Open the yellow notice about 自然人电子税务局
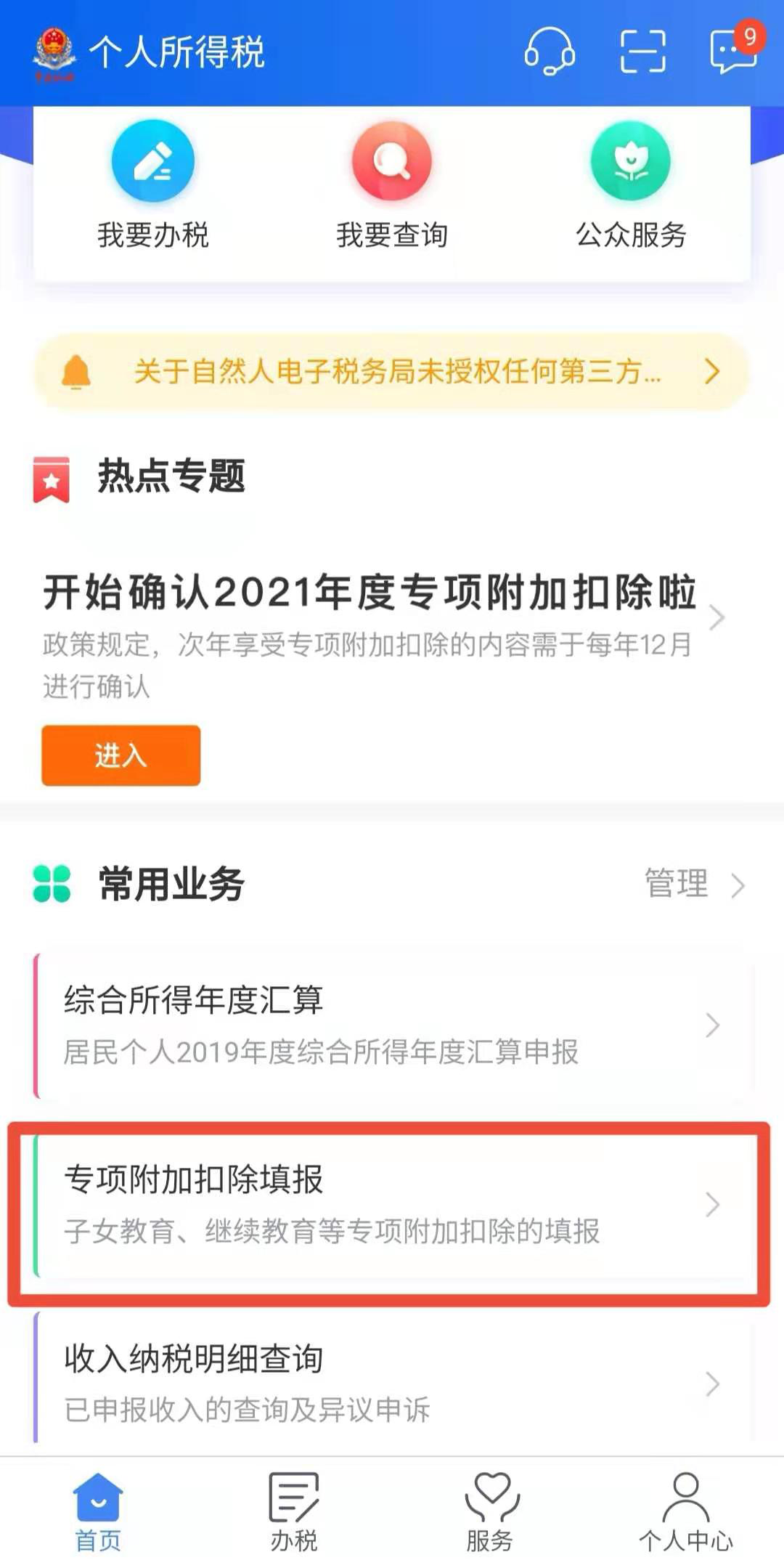784x1568 pixels. pyautogui.click(x=392, y=372)
